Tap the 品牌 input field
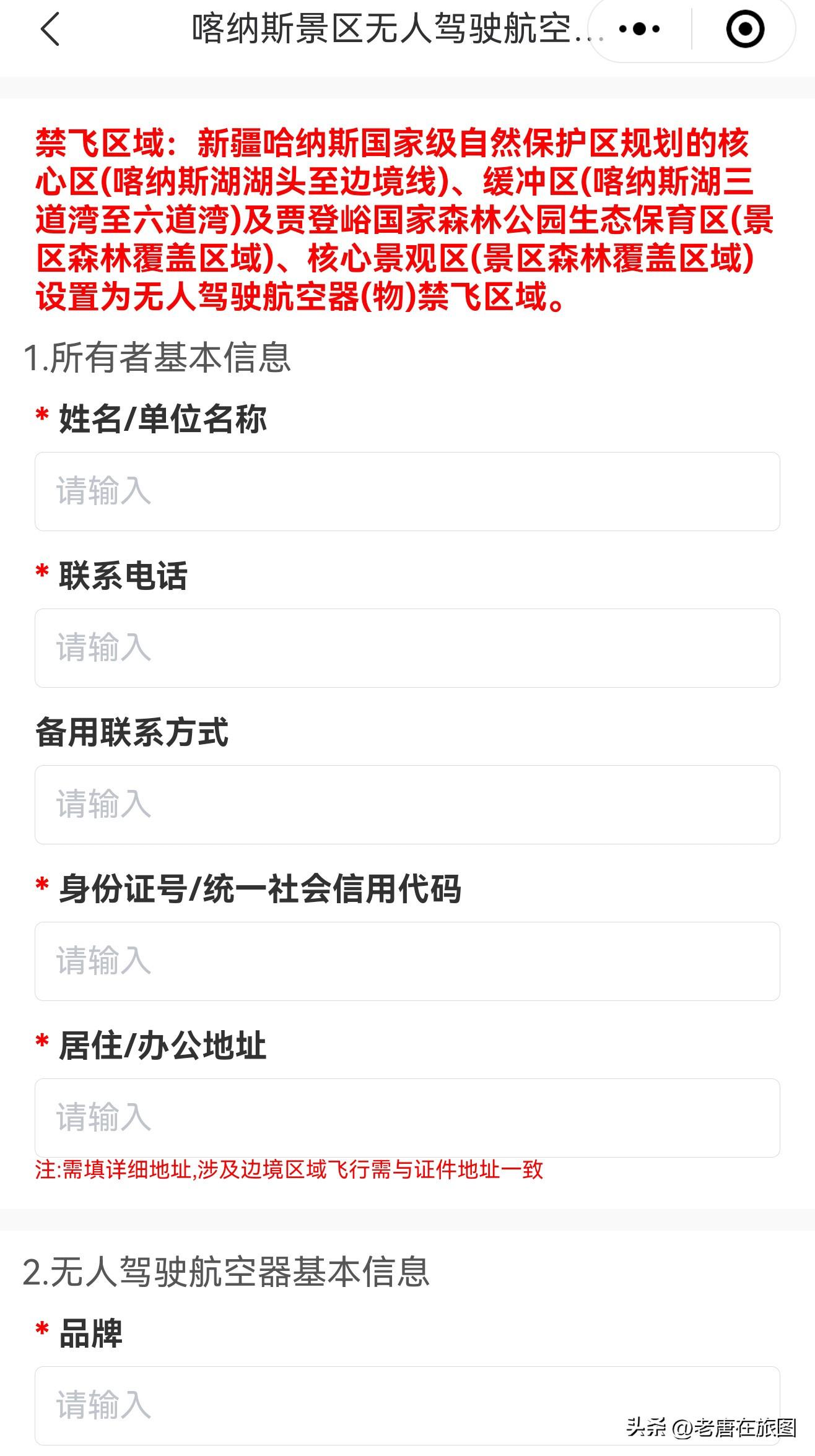The height and width of the screenshot is (1456, 815). tap(407, 1404)
